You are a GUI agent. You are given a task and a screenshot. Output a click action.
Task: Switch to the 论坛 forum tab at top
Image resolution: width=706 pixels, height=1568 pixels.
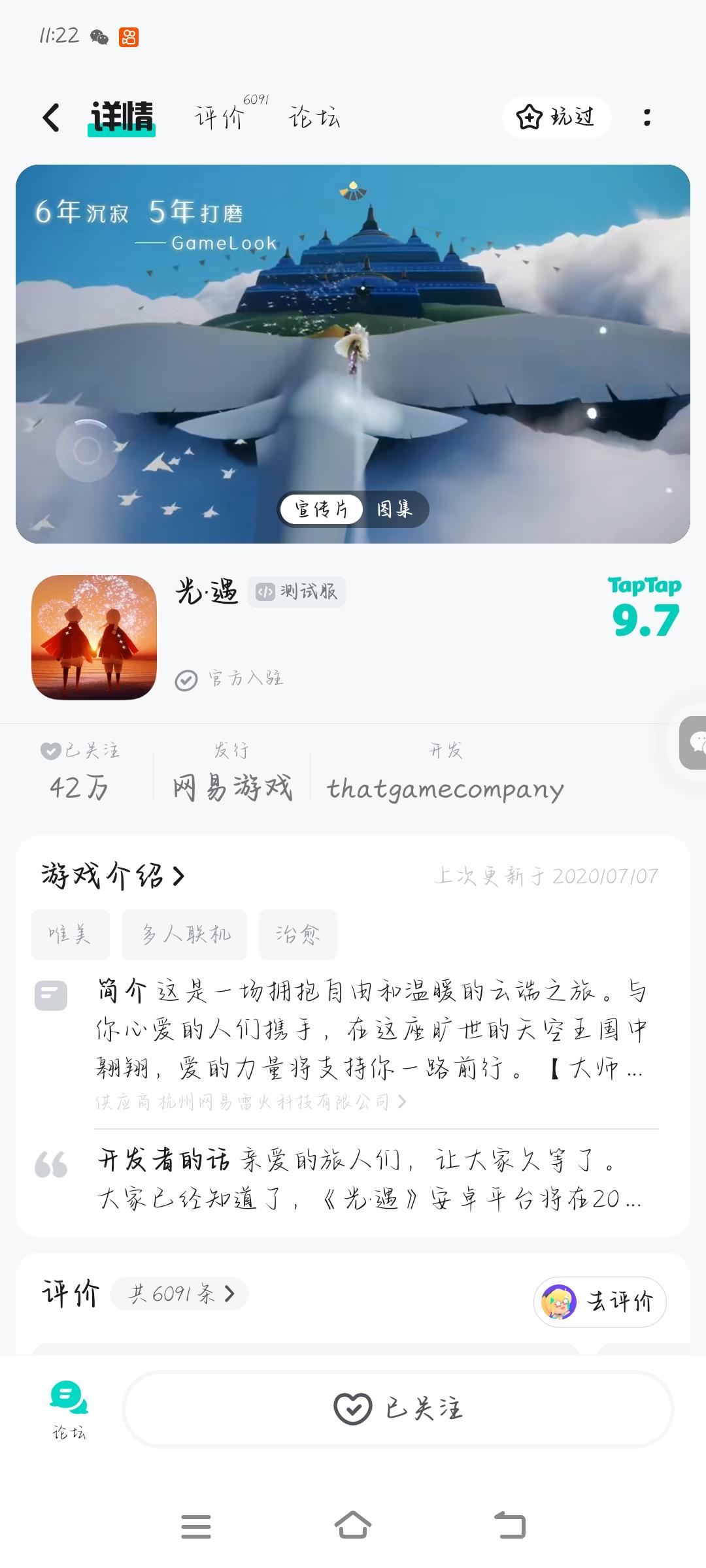pyautogui.click(x=316, y=118)
